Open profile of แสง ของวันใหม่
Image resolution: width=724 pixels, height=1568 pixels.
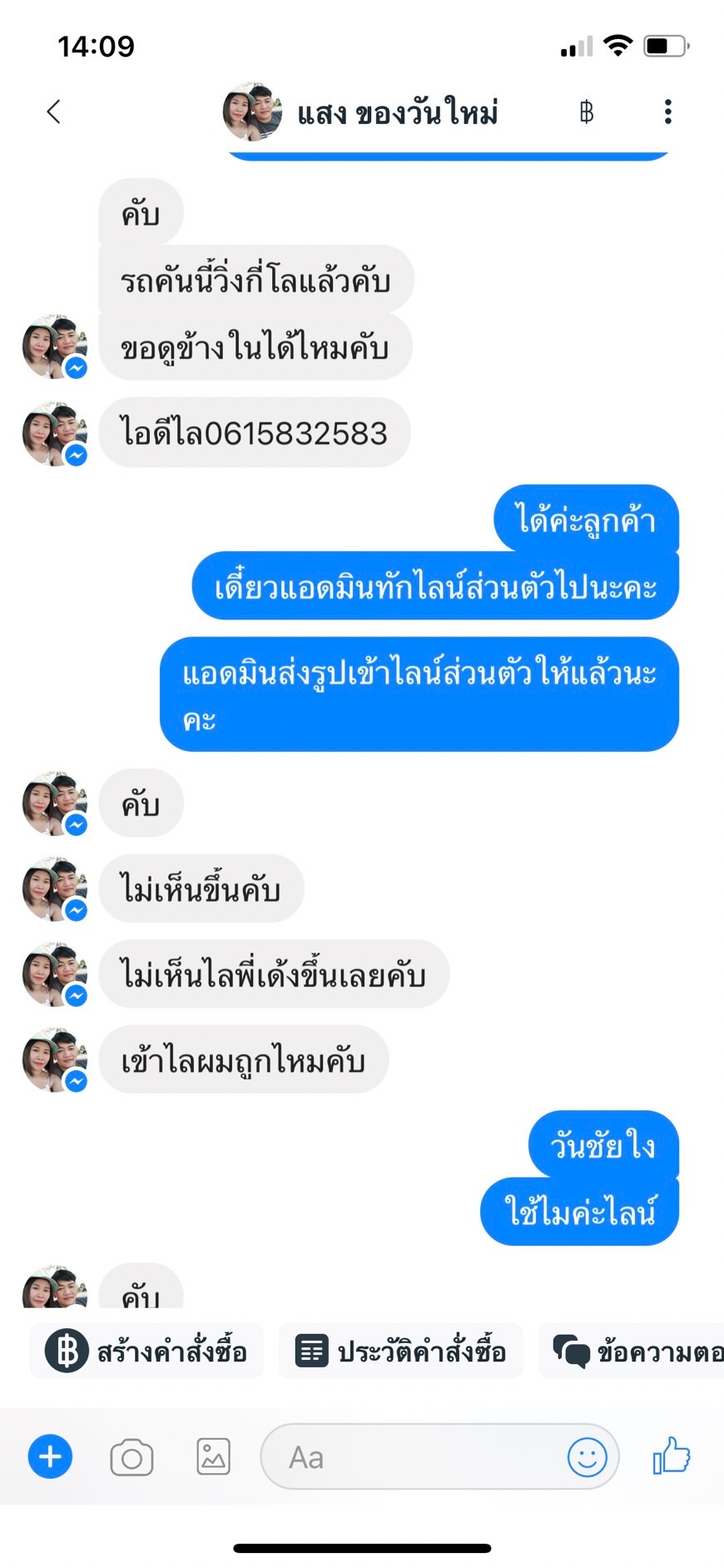point(360,112)
